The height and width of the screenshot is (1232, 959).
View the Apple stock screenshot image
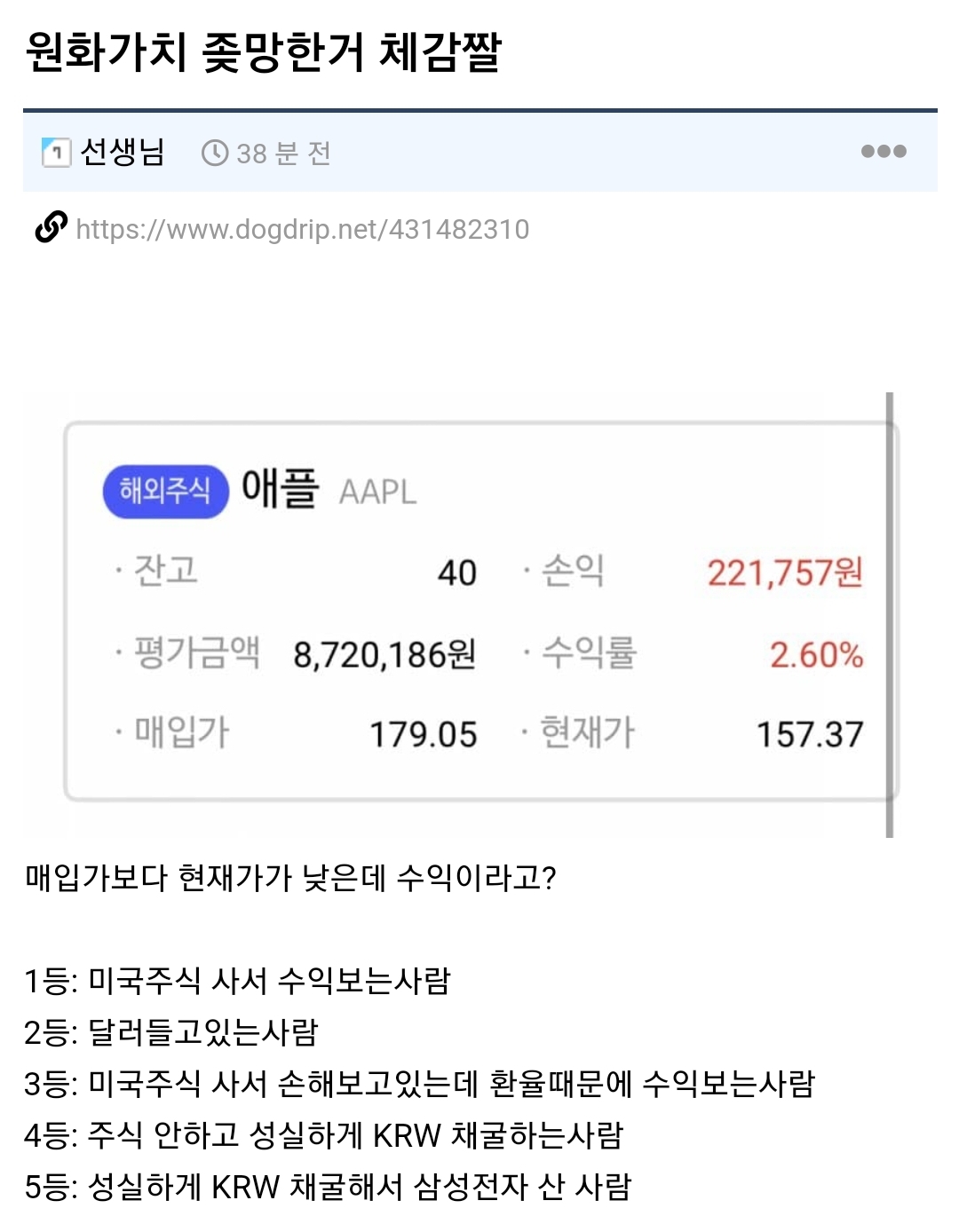point(479,612)
